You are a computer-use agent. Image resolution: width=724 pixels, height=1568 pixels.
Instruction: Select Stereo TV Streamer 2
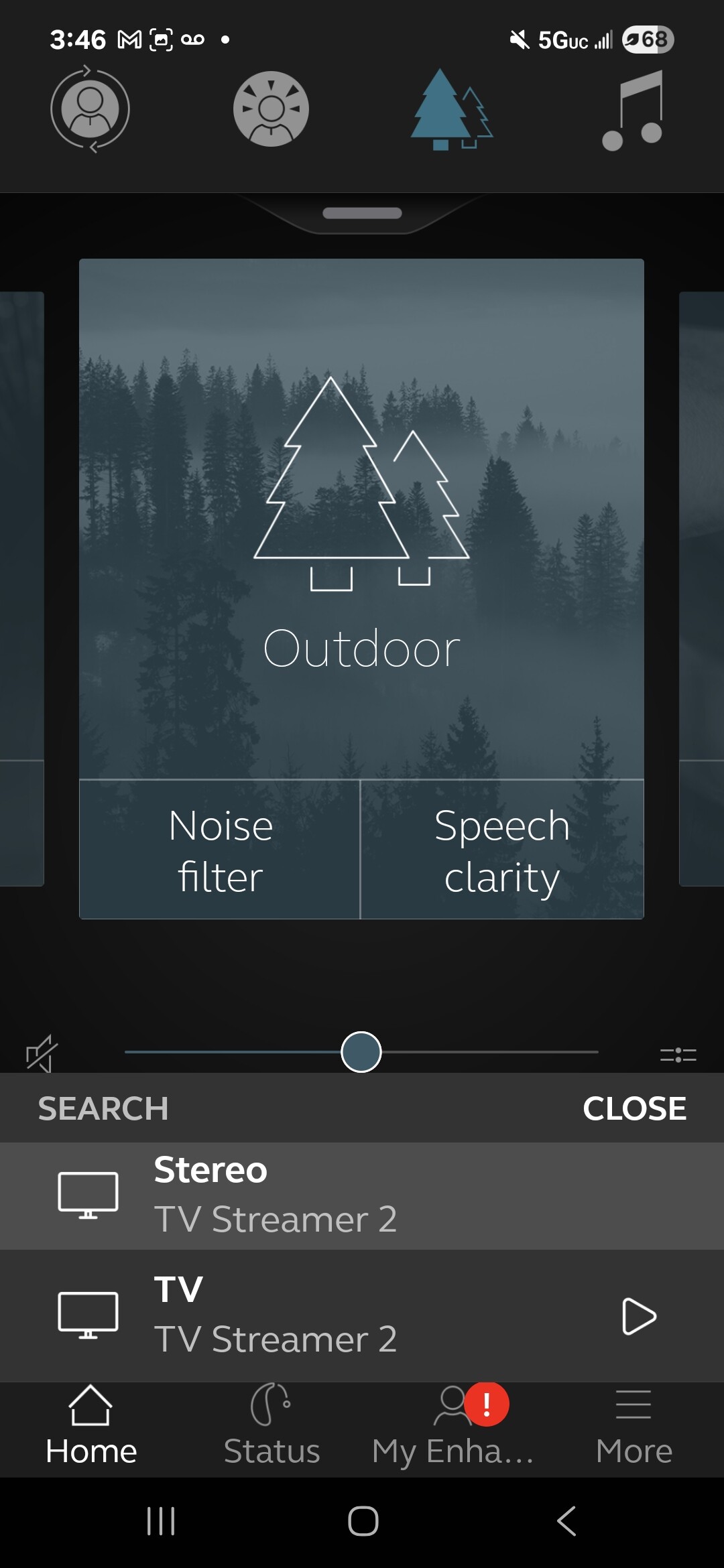[362, 1196]
